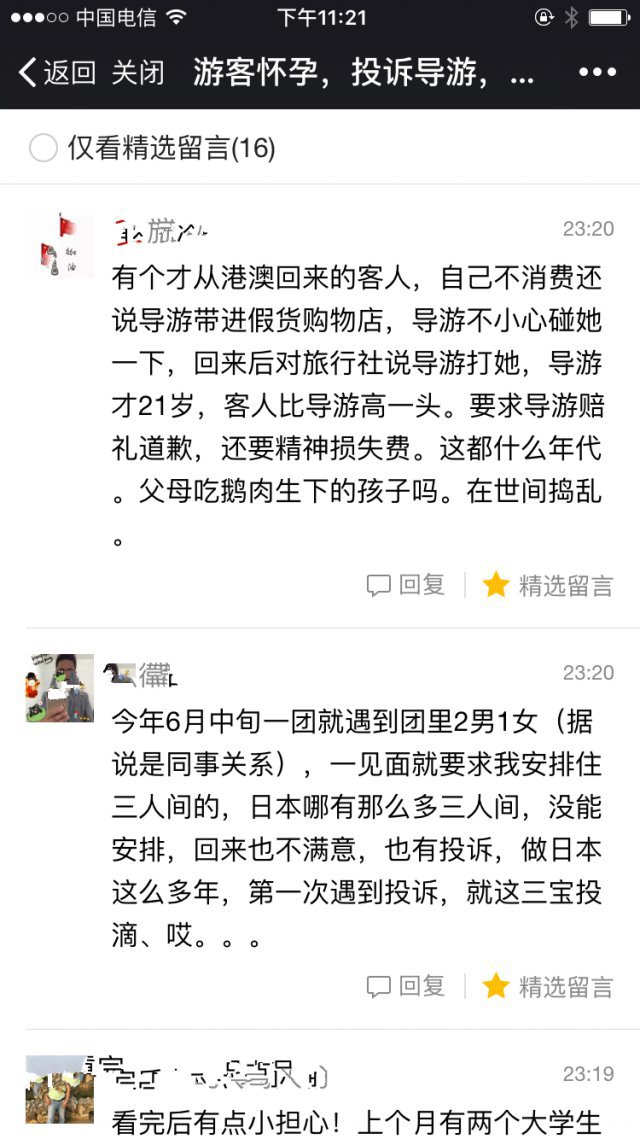Reply to the comment about 港澳 guest
This screenshot has width=640, height=1139.
click(406, 585)
